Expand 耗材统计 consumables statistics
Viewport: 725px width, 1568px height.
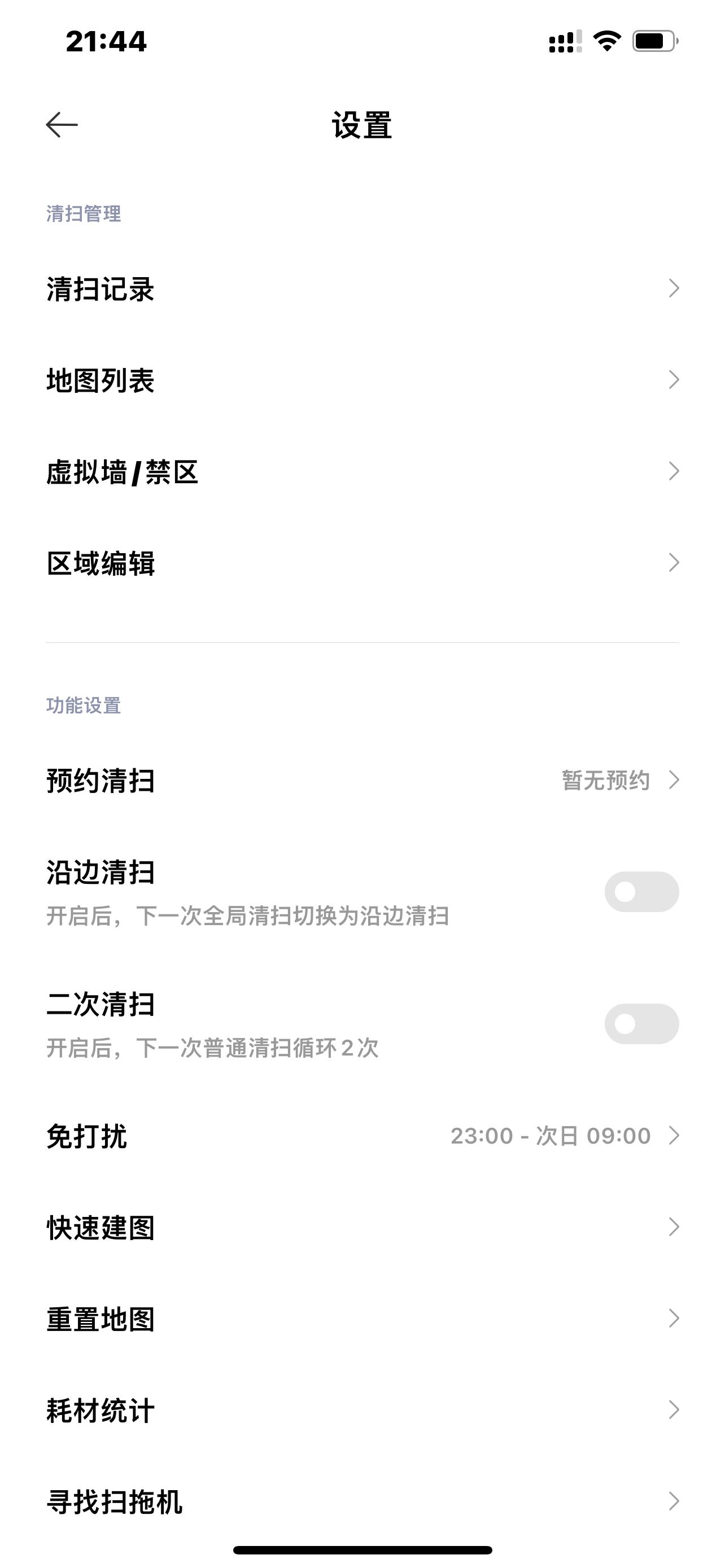point(362,1412)
